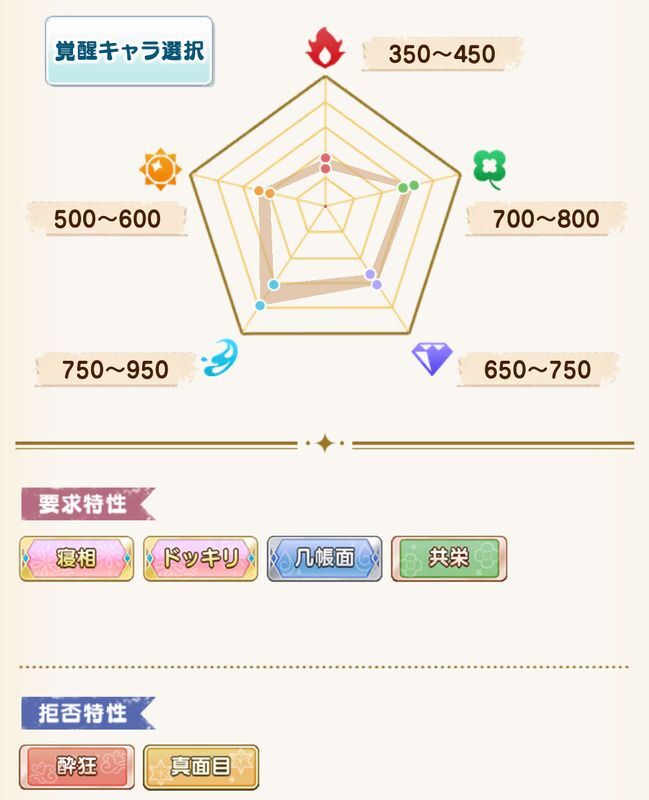Image resolution: width=649 pixels, height=800 pixels.
Task: Select the ドッキリ trait chip
Action: [200, 559]
